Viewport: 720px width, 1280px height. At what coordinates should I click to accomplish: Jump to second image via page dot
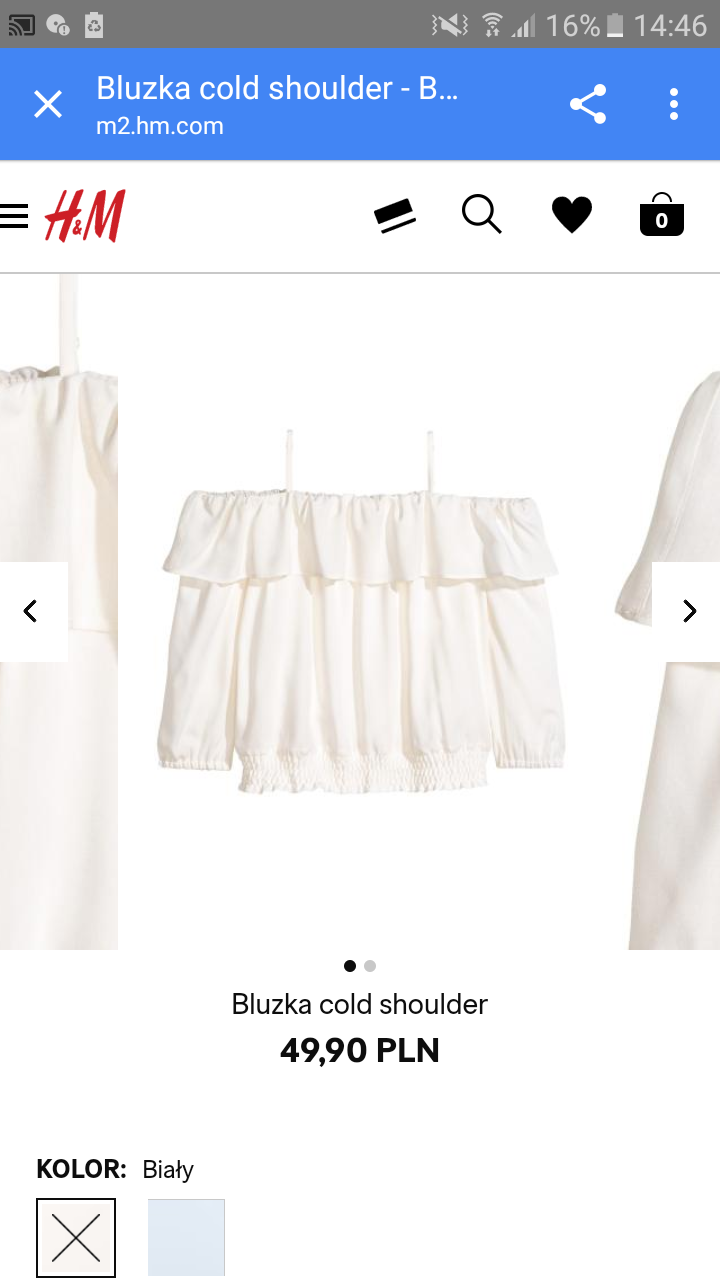(x=370, y=966)
